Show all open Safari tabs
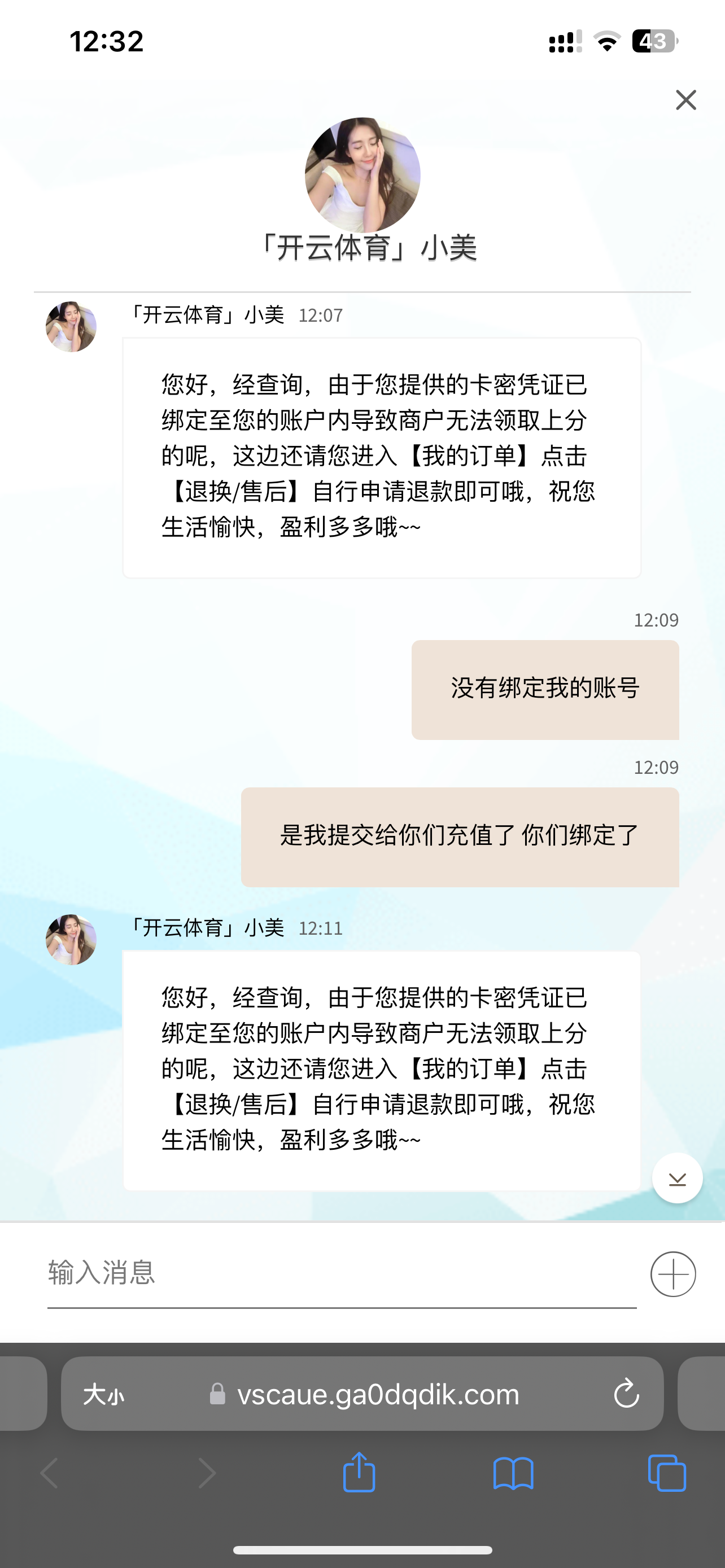The image size is (725, 1568). coord(667,1473)
